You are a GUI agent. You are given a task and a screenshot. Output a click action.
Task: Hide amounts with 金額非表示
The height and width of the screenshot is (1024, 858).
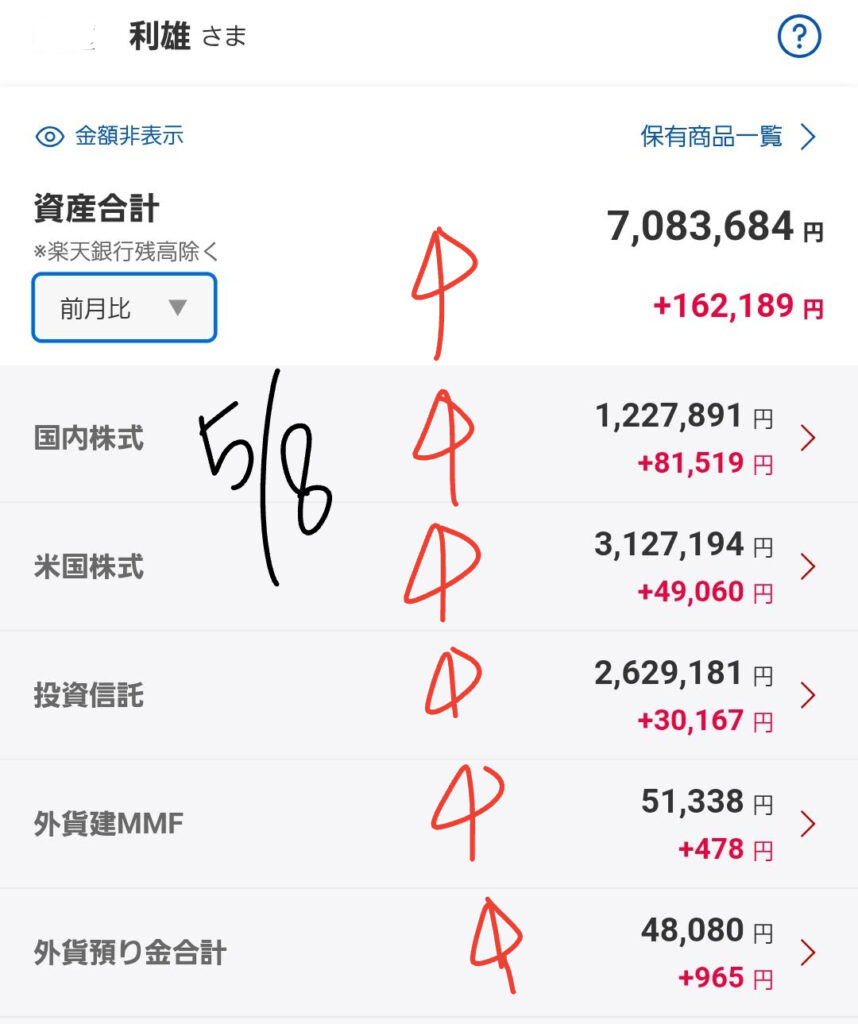pyautogui.click(x=110, y=136)
